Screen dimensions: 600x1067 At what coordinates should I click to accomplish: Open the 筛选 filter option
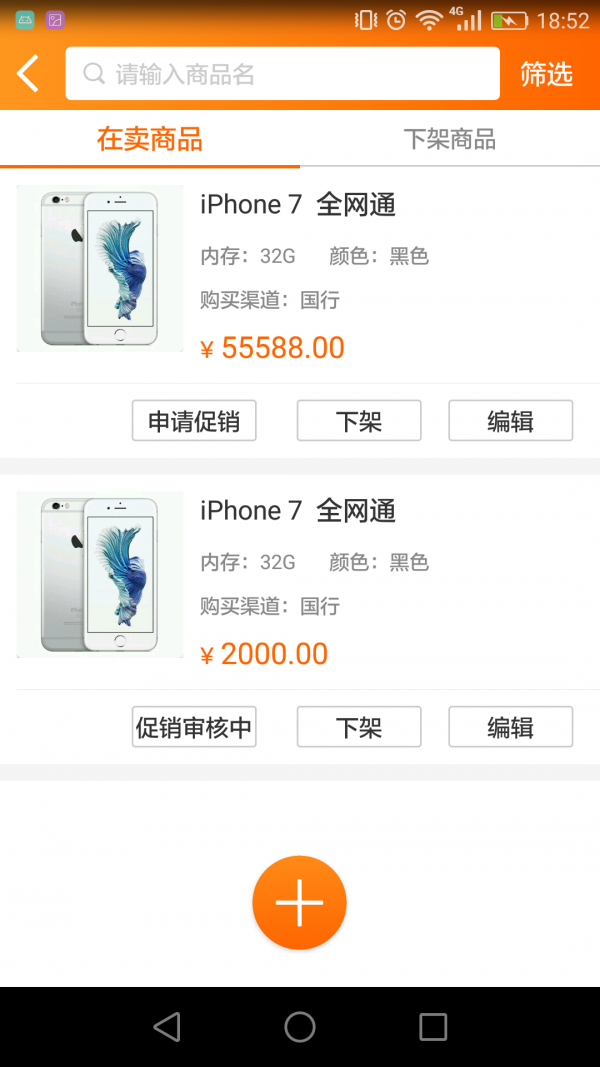(546, 74)
